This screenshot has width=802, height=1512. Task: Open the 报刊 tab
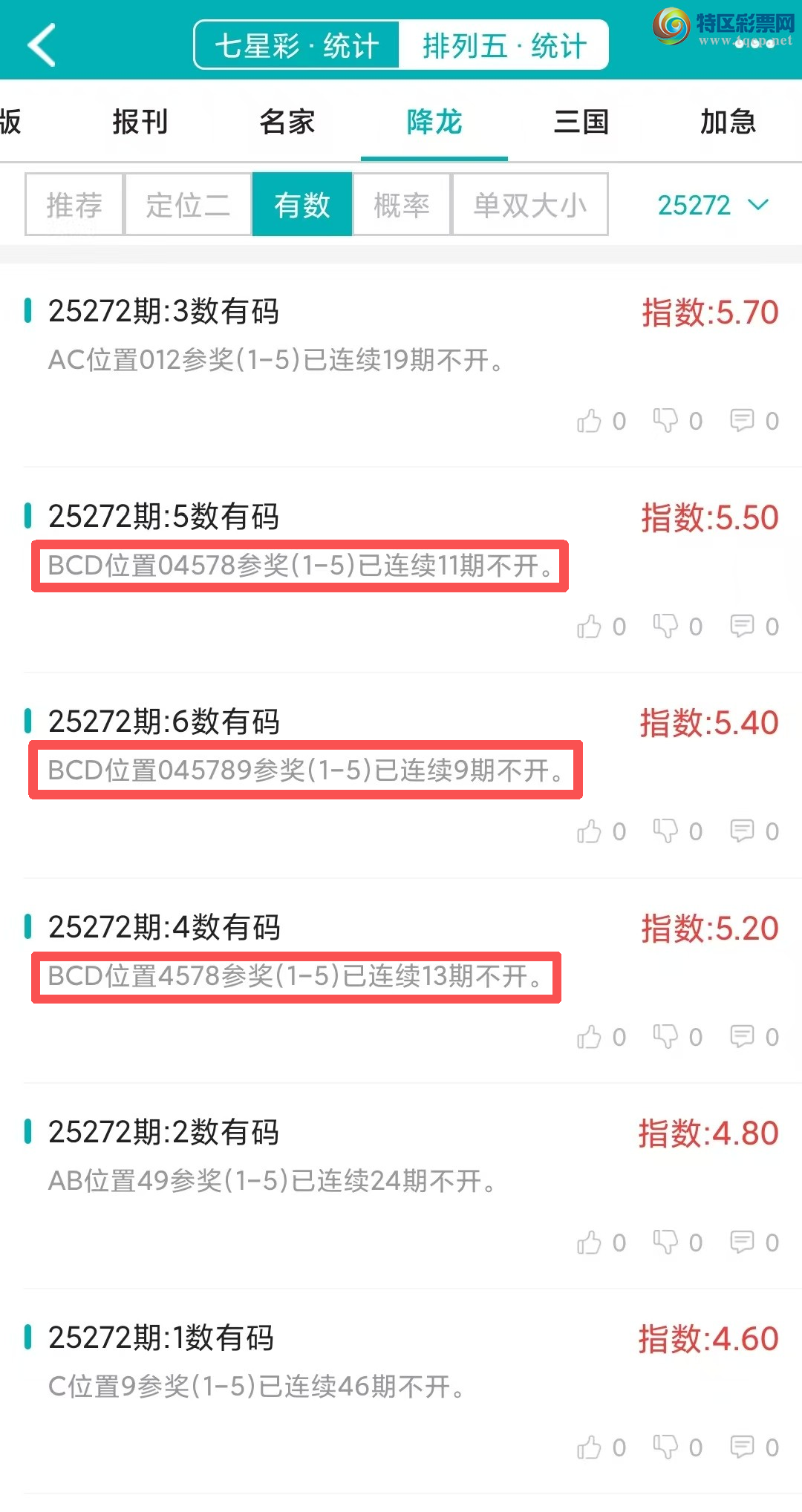pyautogui.click(x=140, y=122)
